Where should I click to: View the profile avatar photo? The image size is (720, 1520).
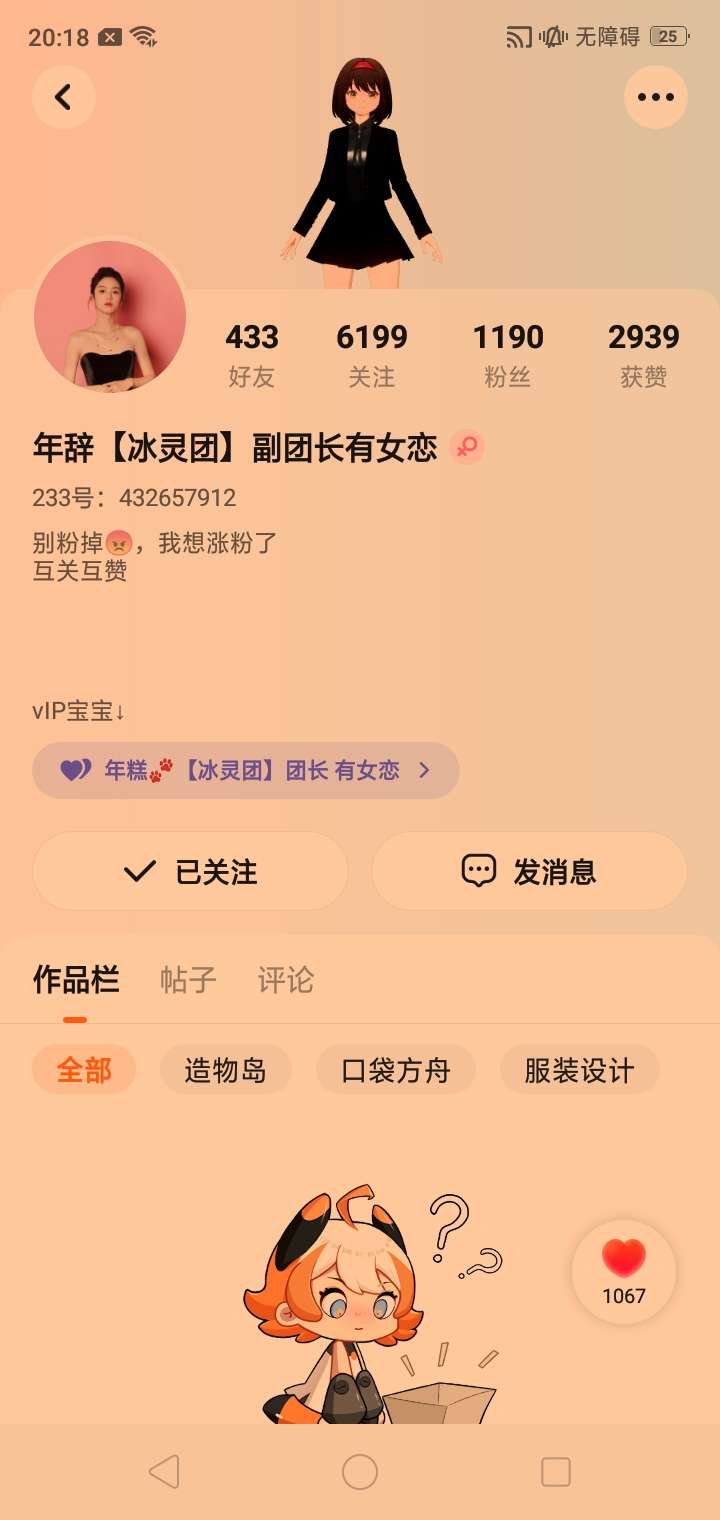(x=110, y=317)
